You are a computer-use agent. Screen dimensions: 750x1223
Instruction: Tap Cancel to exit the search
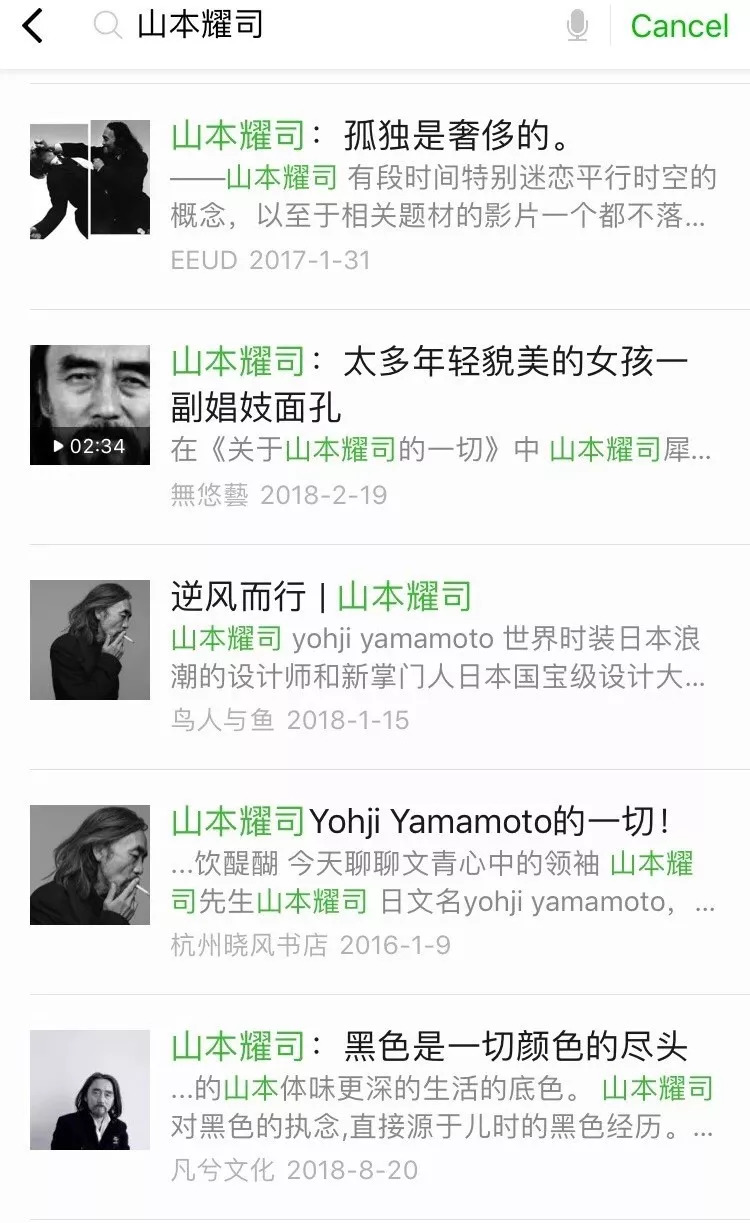[680, 27]
